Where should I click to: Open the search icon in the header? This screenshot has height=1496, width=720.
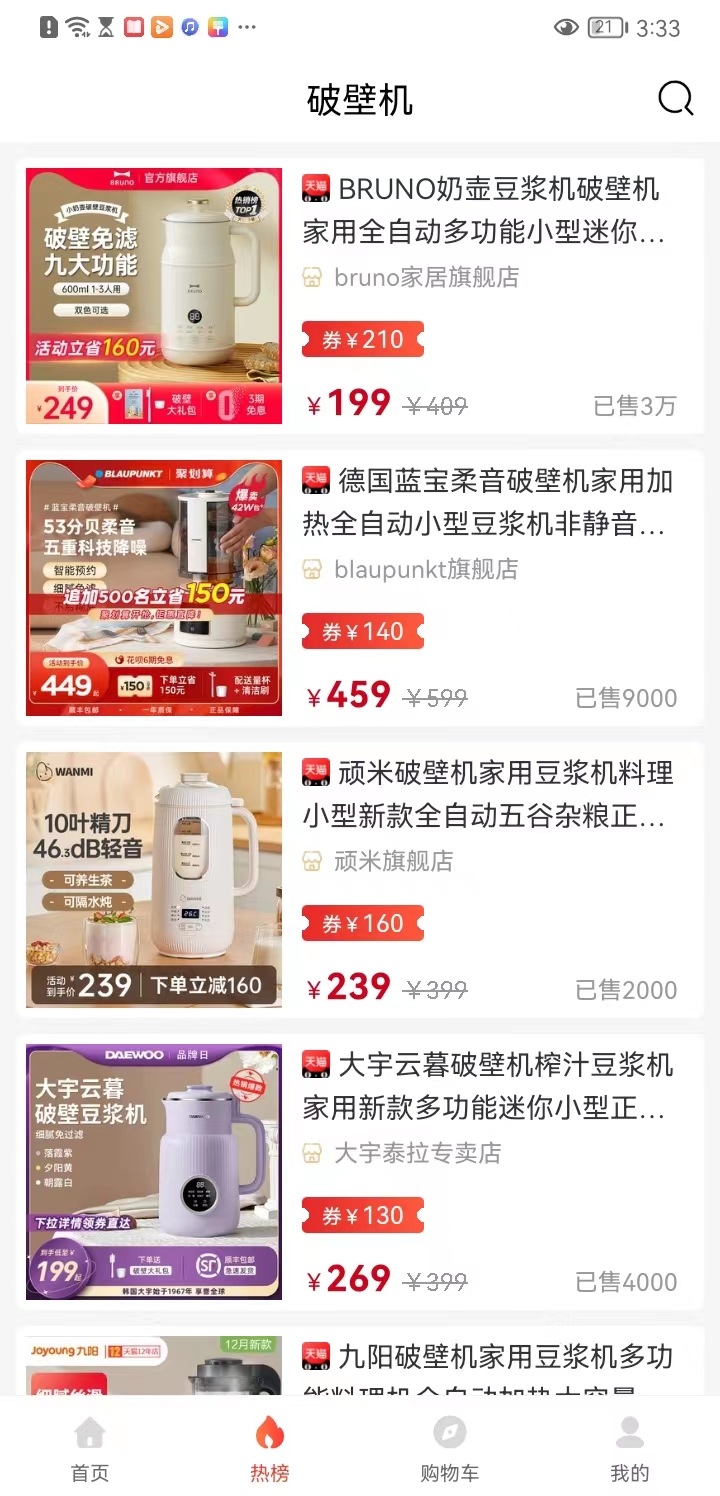pos(675,99)
